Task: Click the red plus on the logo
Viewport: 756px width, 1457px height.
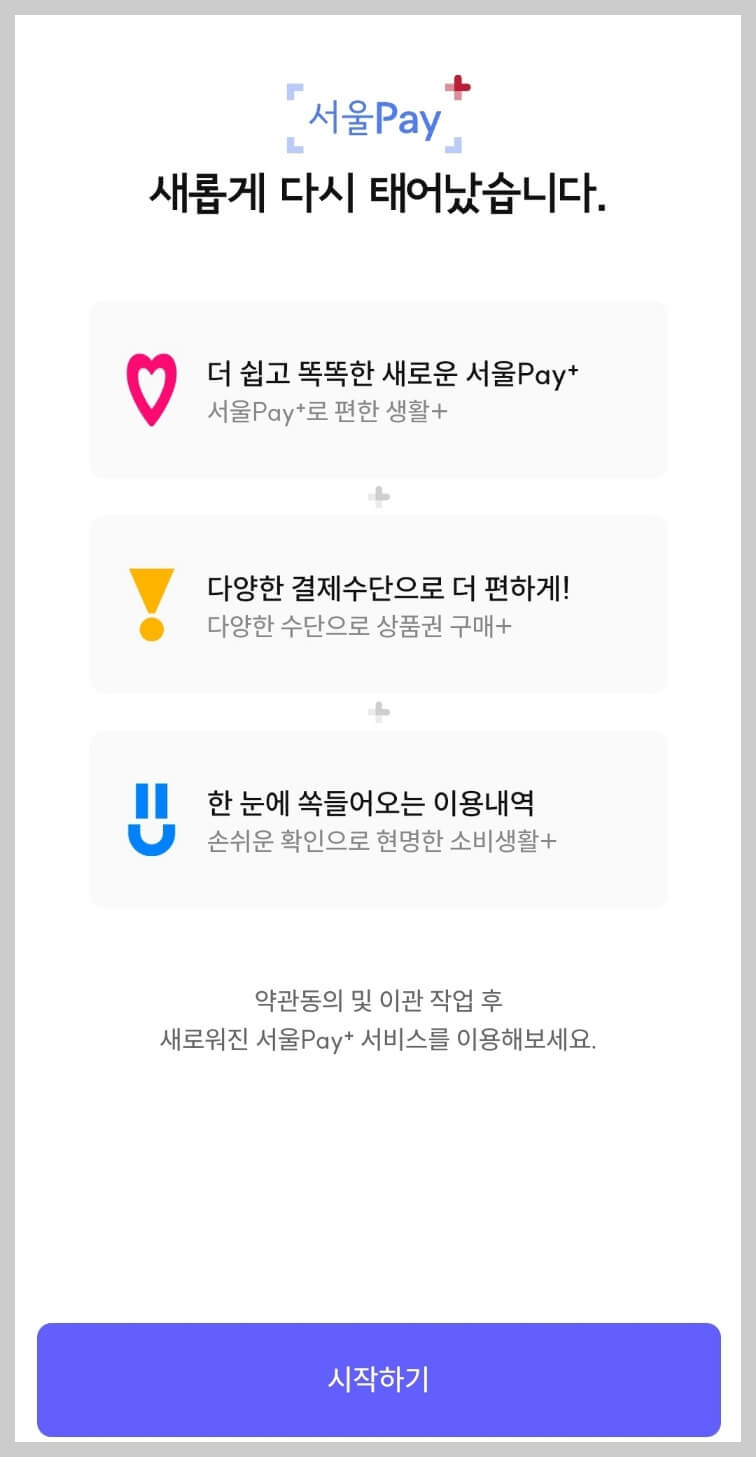Action: [458, 87]
